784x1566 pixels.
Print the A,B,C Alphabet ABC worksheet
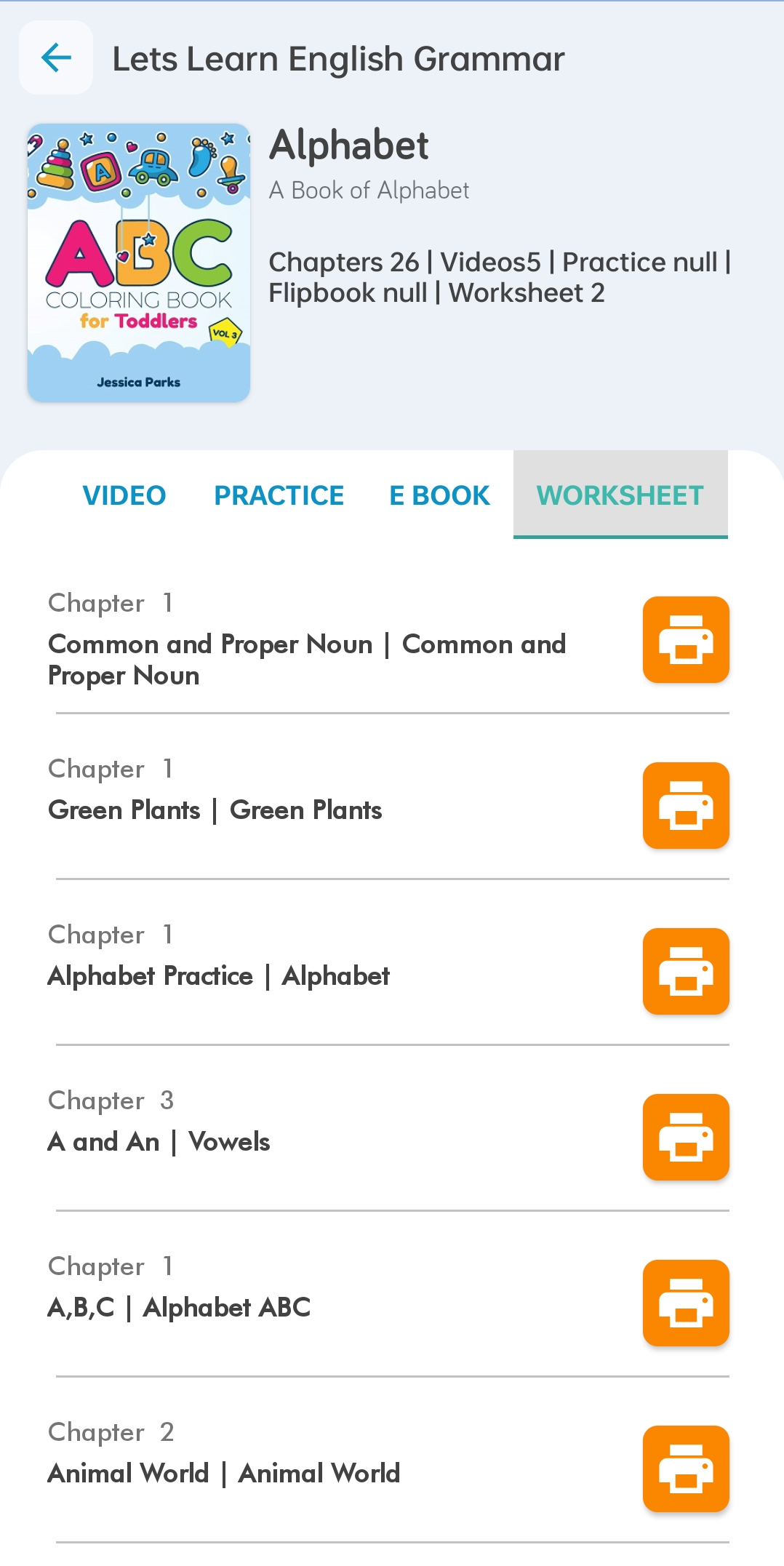click(685, 1303)
